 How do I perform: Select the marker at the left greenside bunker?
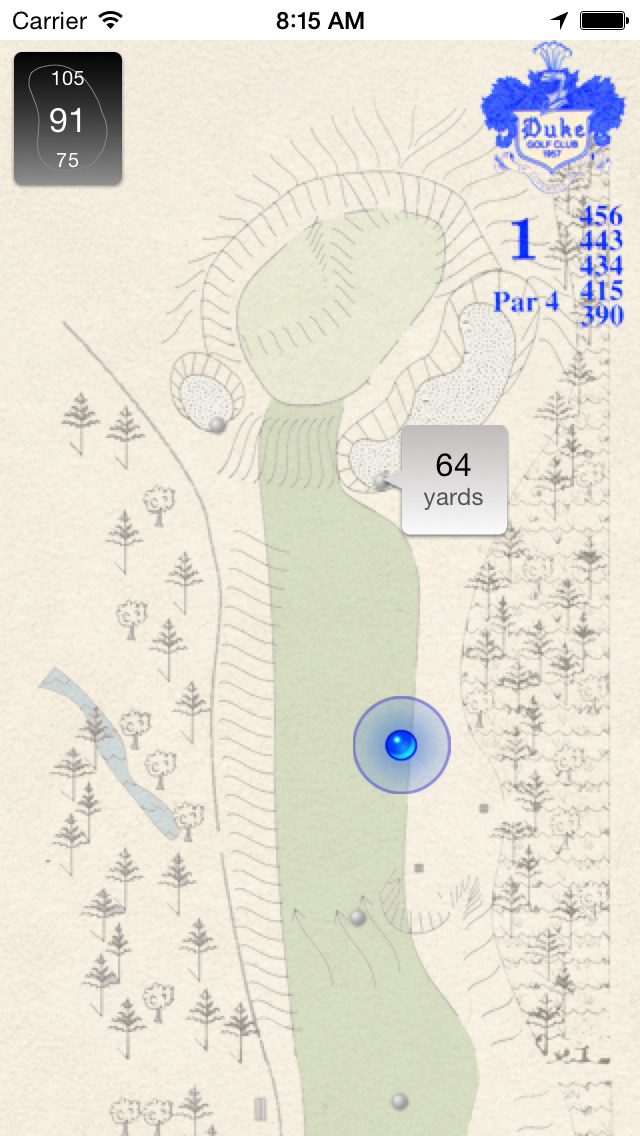click(x=218, y=426)
